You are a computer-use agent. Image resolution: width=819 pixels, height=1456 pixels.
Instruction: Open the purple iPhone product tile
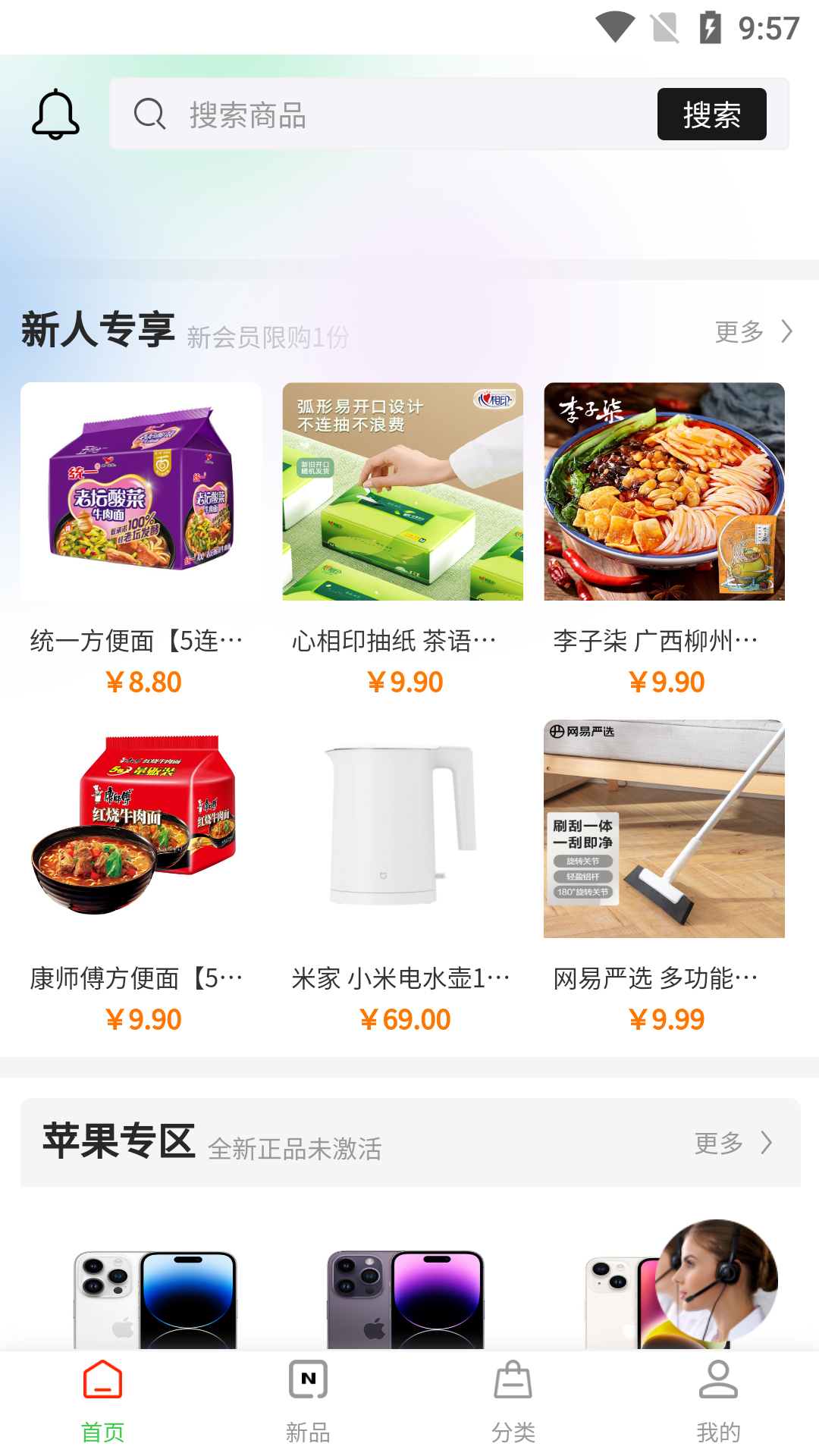click(x=406, y=1298)
